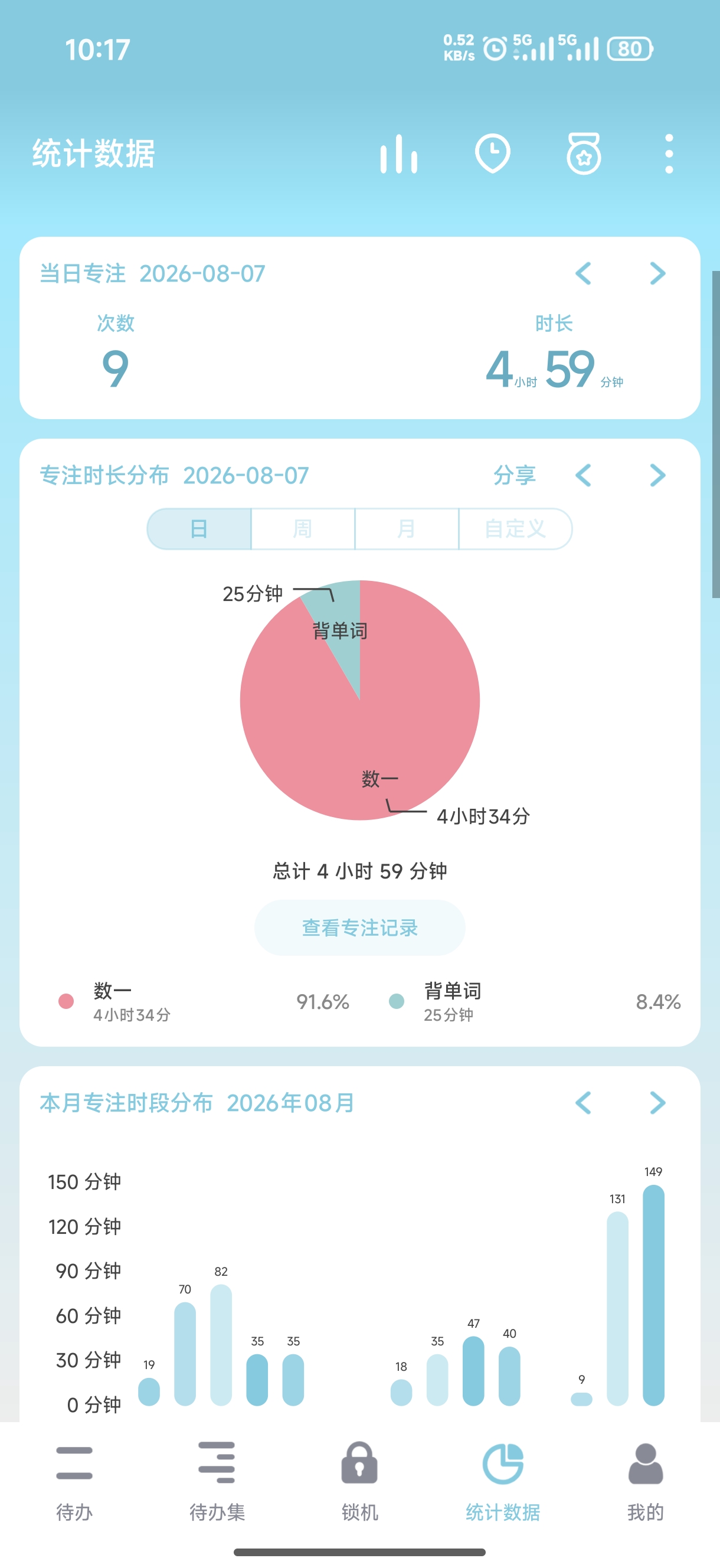The height and width of the screenshot is (1568, 720).
Task: Open the bar chart statistics icon
Action: (398, 153)
